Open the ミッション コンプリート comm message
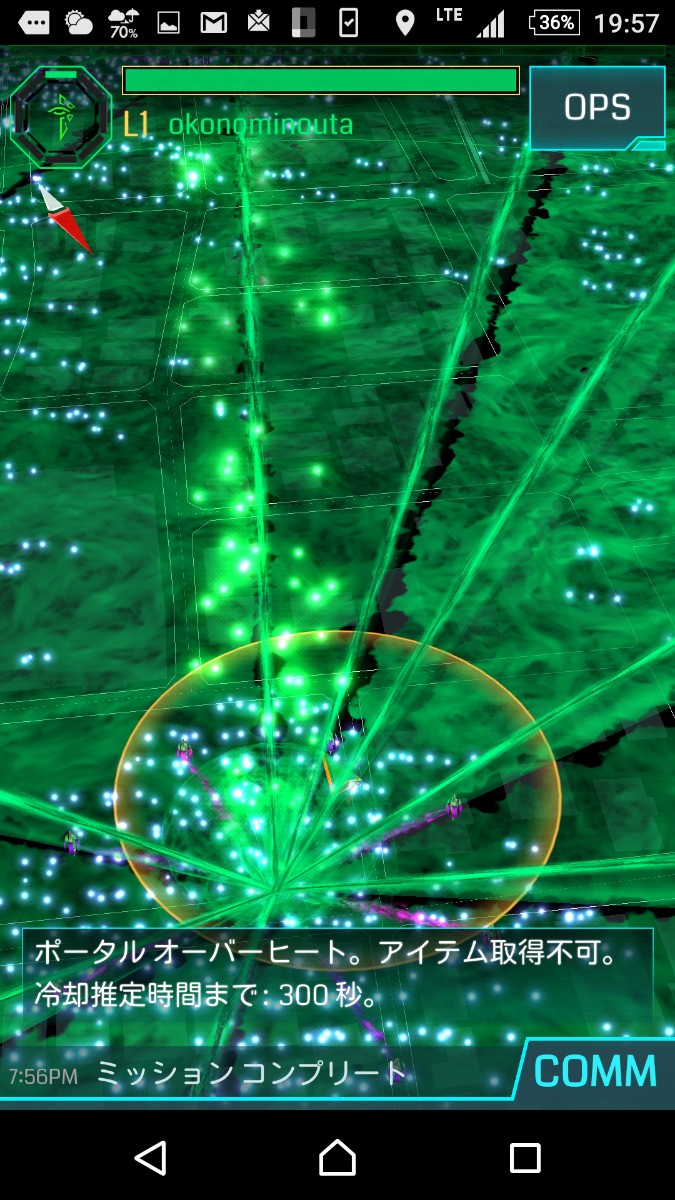 click(252, 1075)
